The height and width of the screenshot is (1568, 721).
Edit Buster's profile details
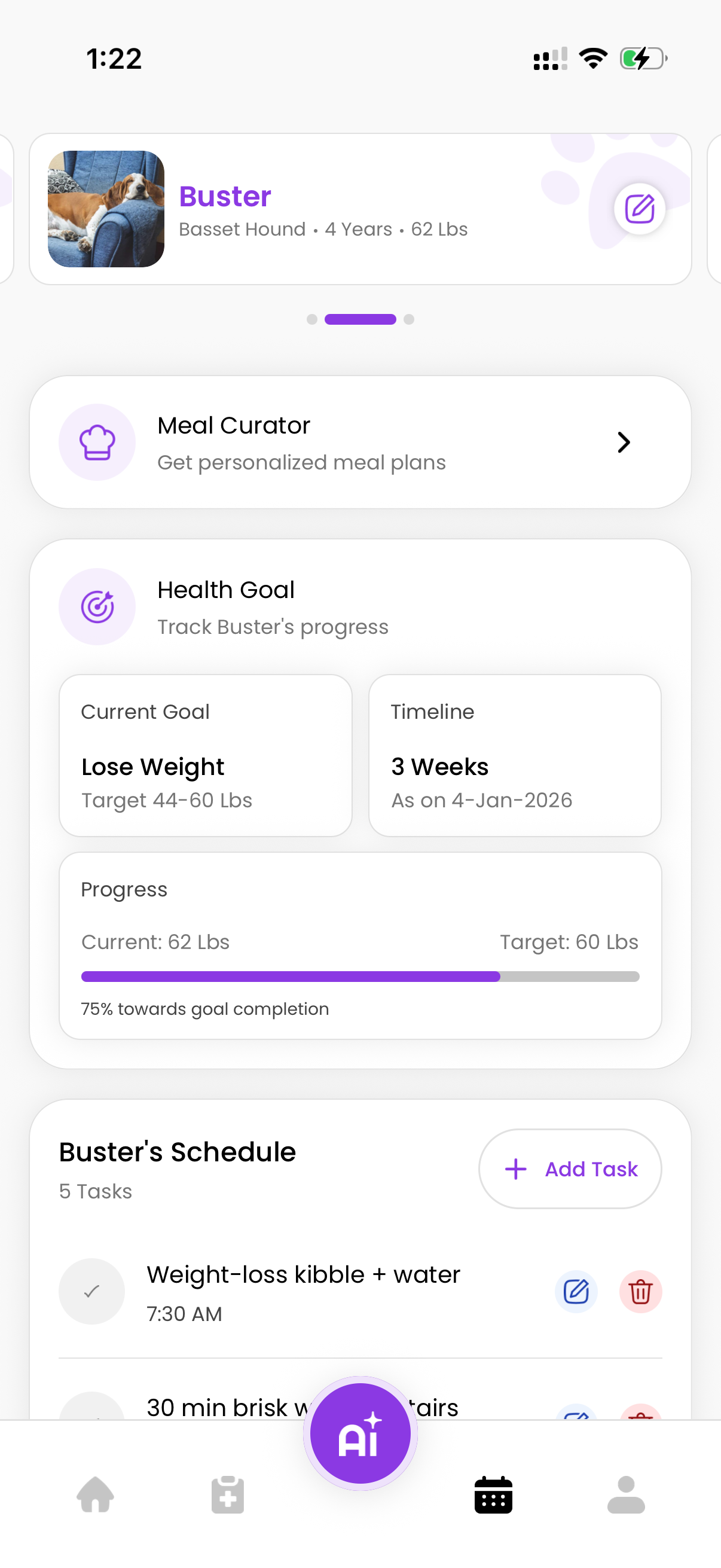coord(640,208)
